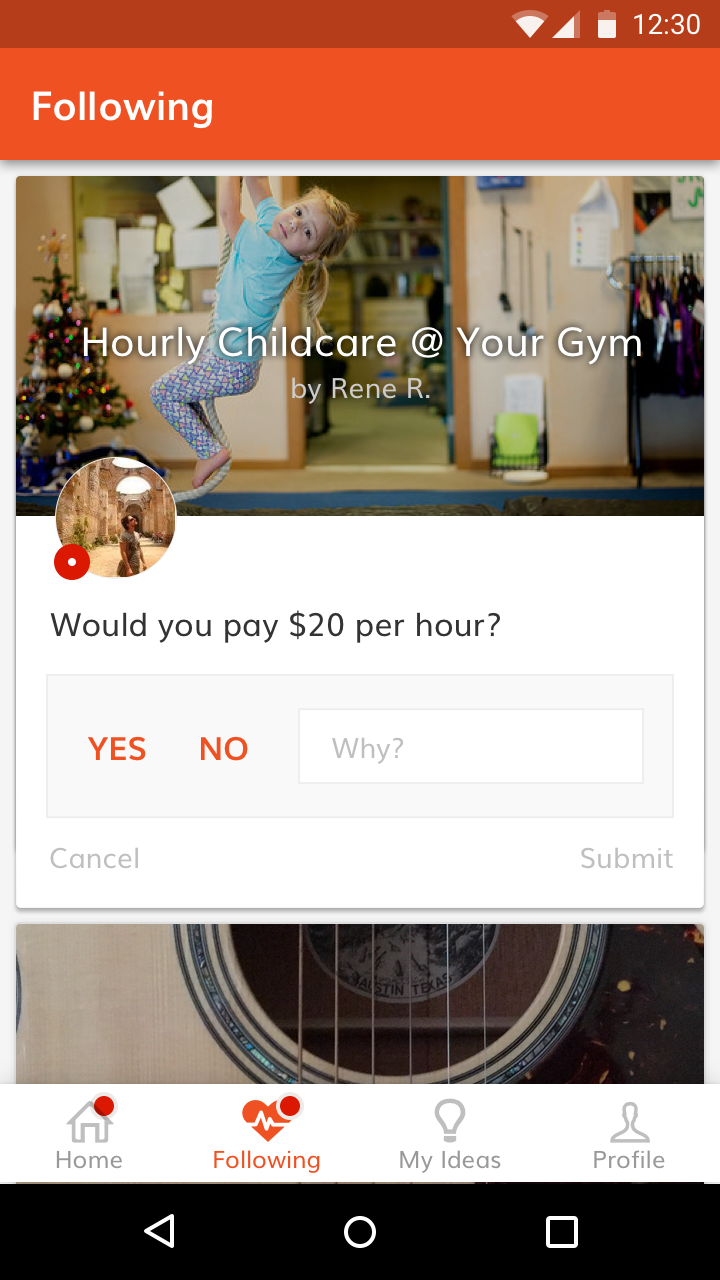Focus the Why? text field
720x1280 pixels.
coord(470,746)
